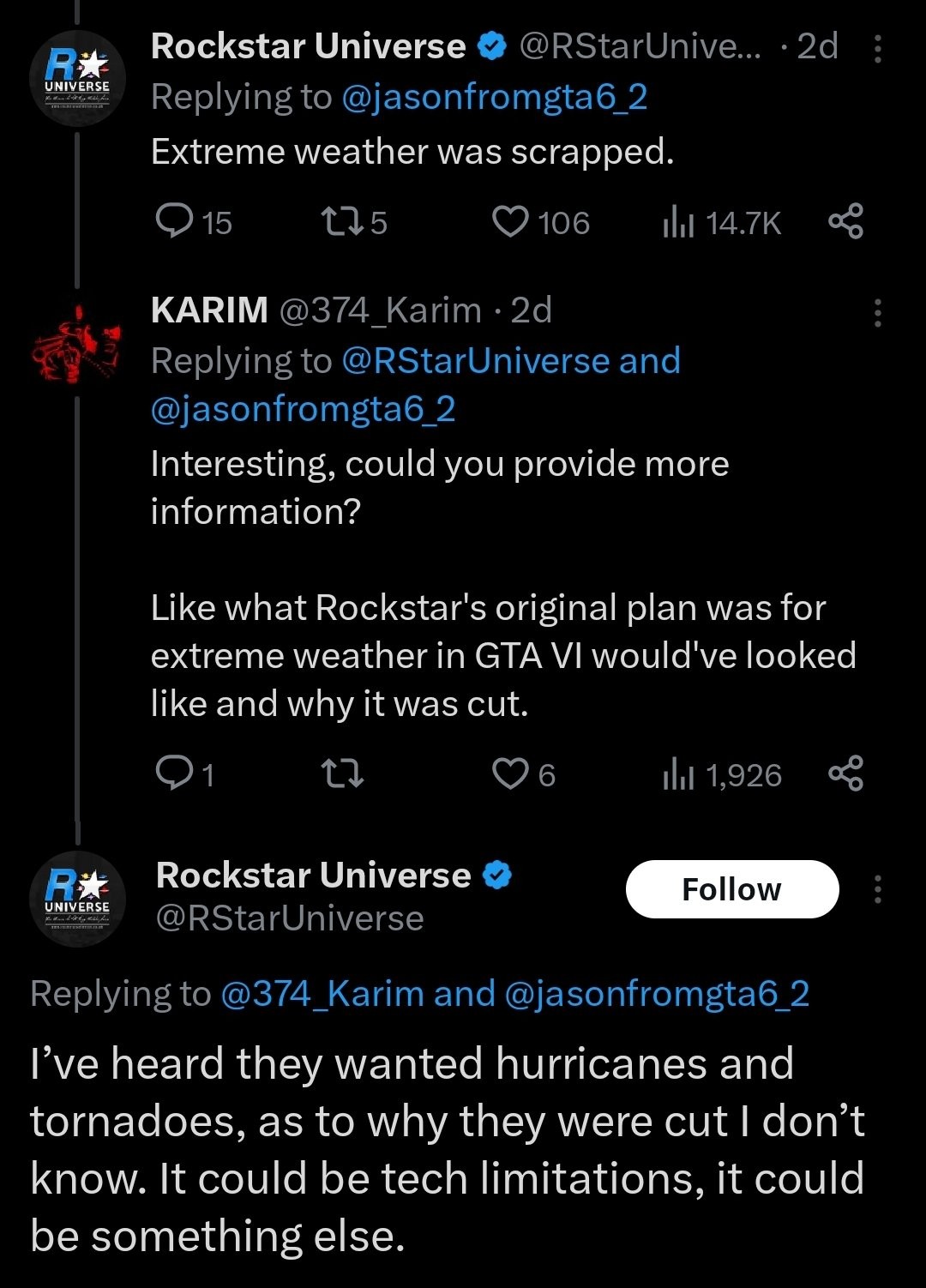Open Rockstar Universe avatar beside the Follow button
926x1288 pixels.
pos(77,898)
